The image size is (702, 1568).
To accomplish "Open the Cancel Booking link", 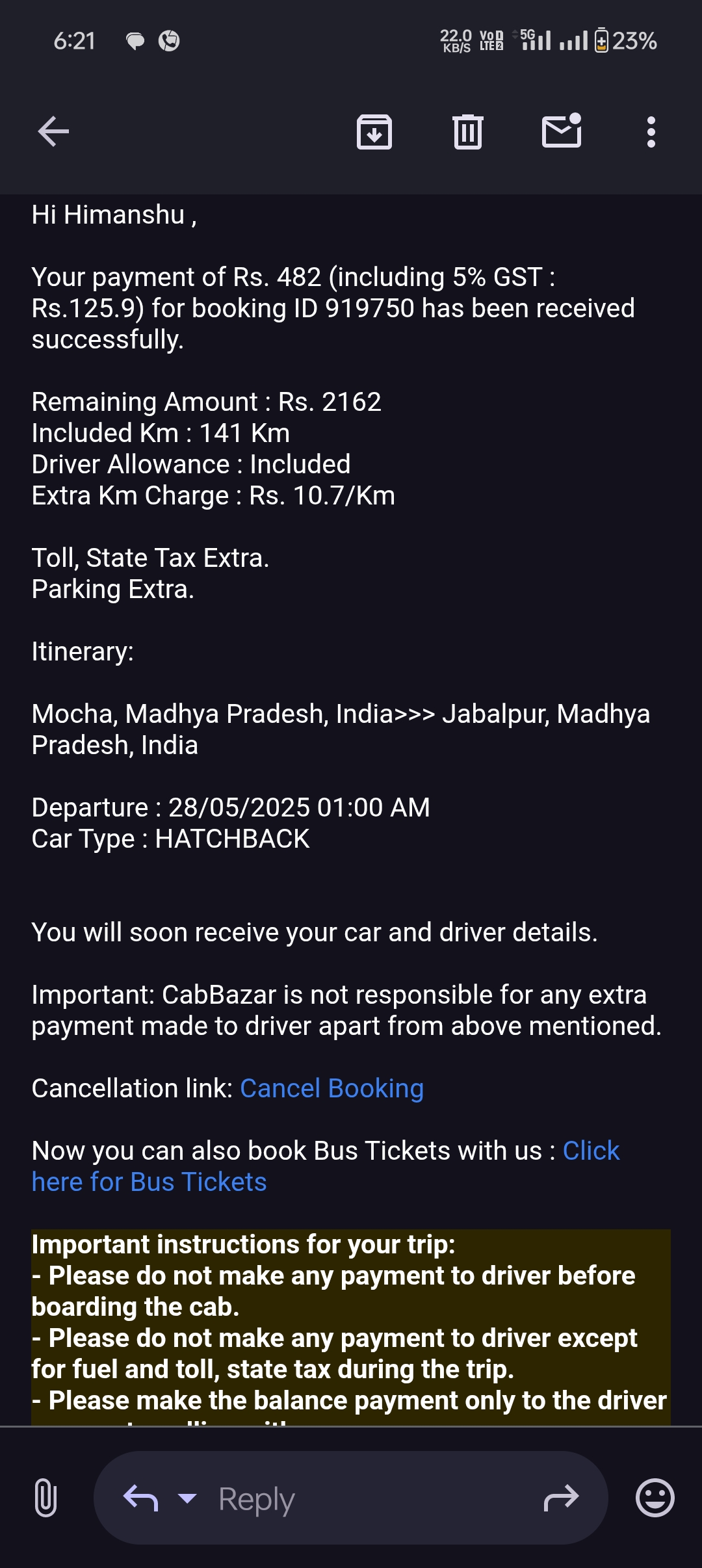I will pos(331,1088).
